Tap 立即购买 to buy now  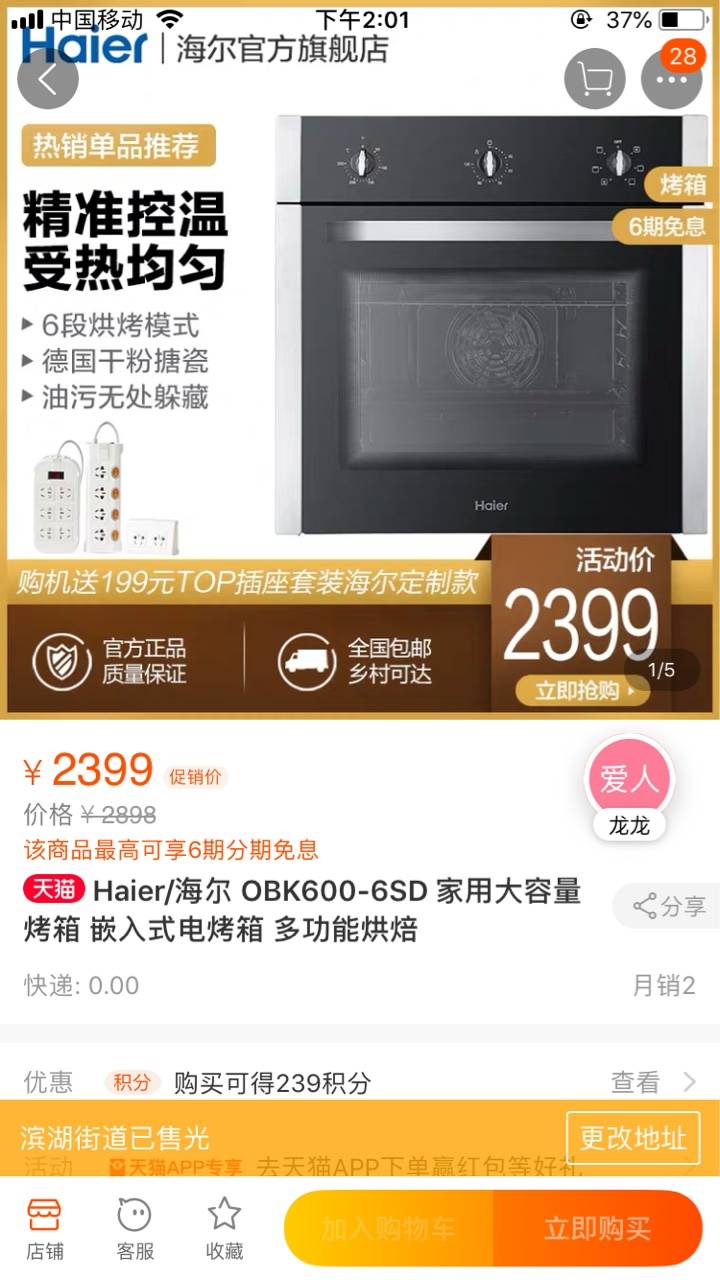pyautogui.click(x=597, y=1229)
